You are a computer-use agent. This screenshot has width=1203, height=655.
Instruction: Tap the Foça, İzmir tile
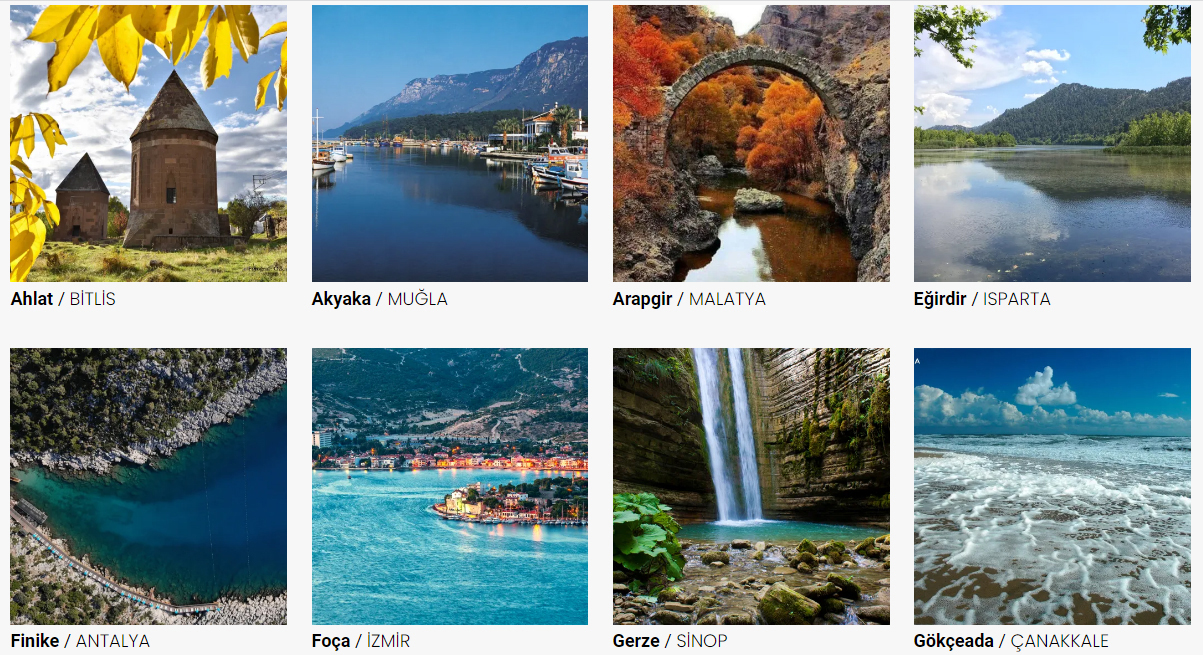(449, 486)
